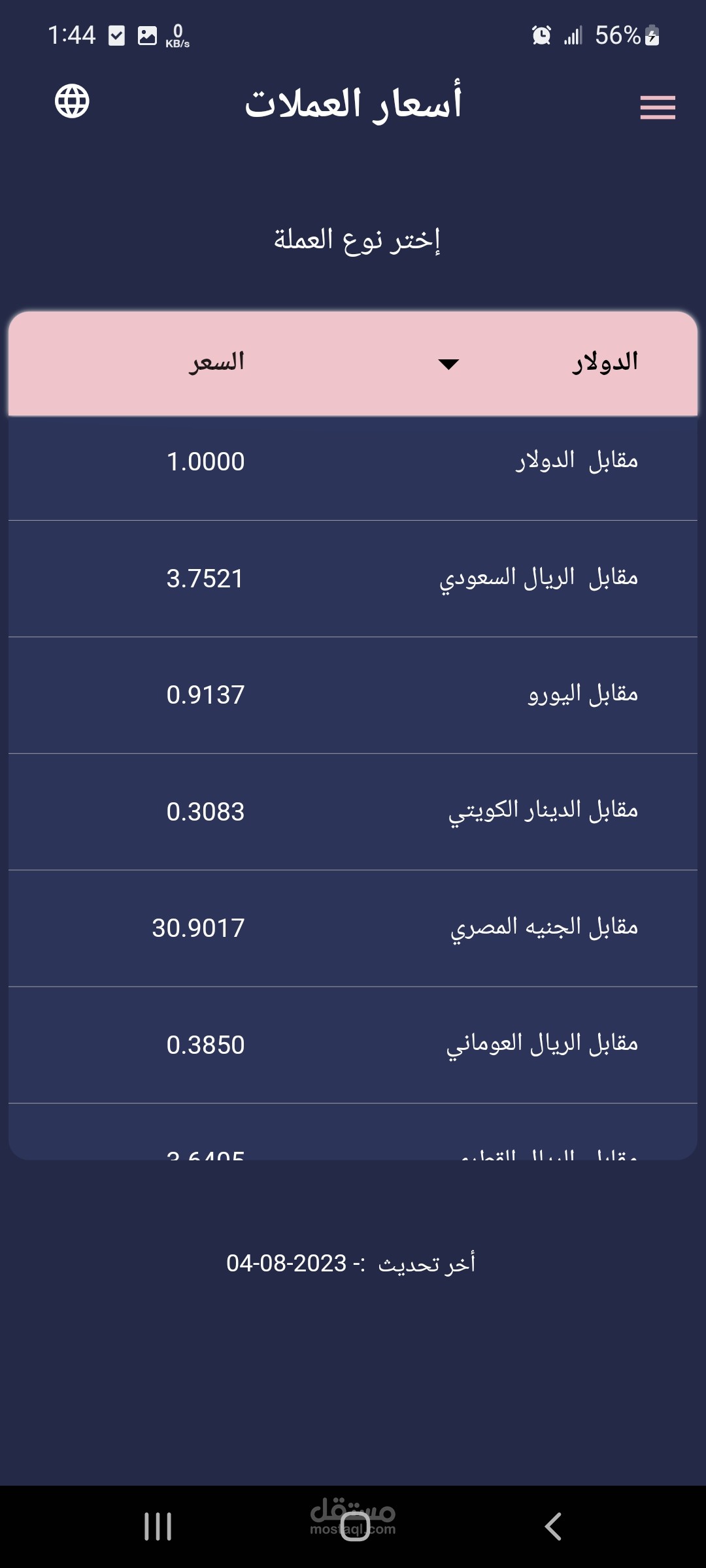706x1568 pixels.
Task: Go back with the system back button
Action: pyautogui.click(x=553, y=1526)
